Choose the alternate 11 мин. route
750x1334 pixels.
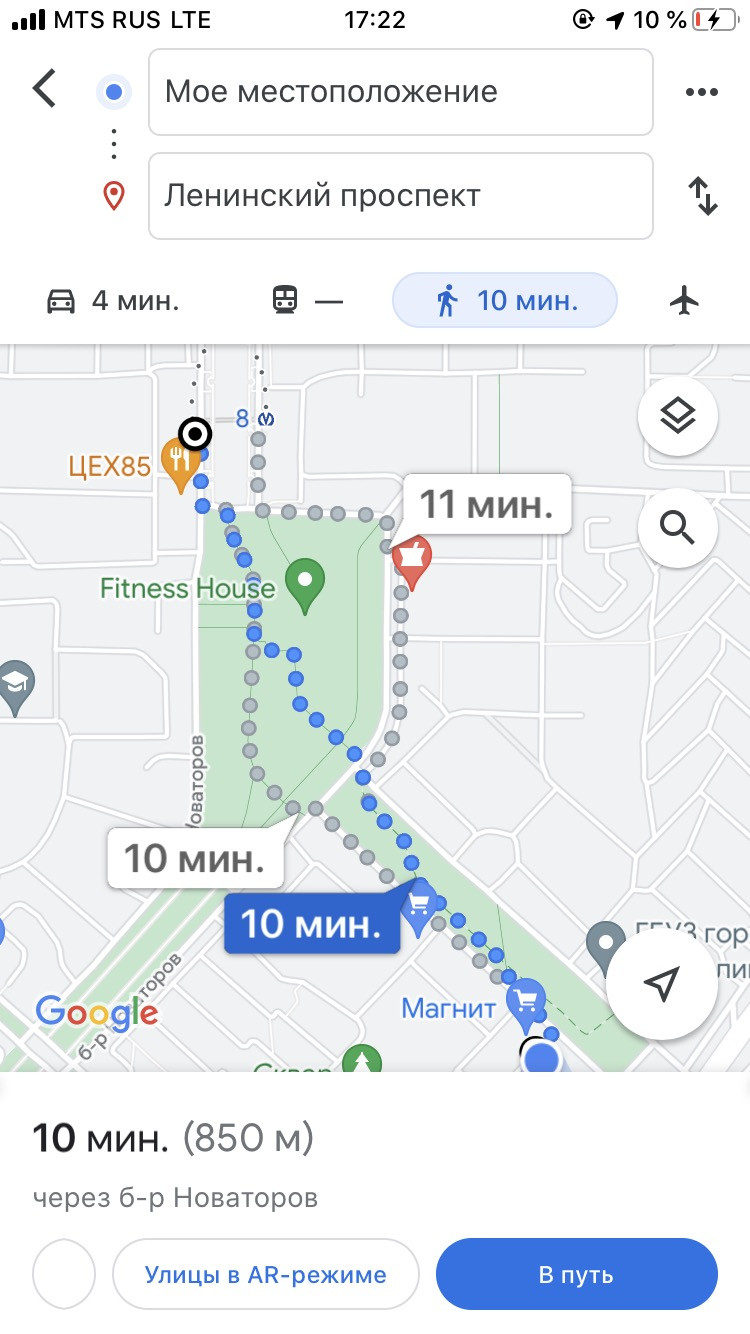[486, 505]
